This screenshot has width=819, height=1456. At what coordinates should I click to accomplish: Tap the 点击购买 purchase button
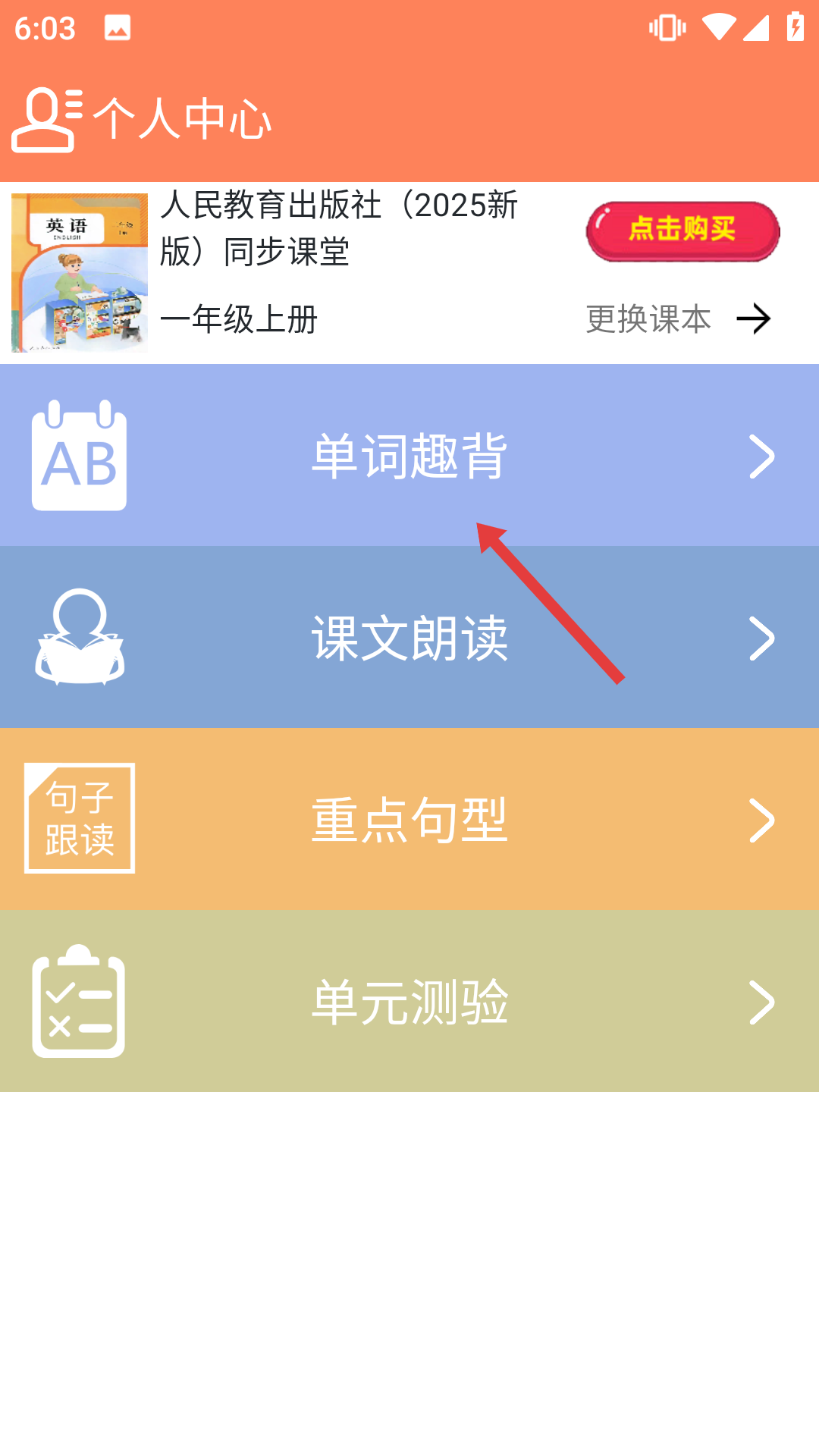(682, 231)
